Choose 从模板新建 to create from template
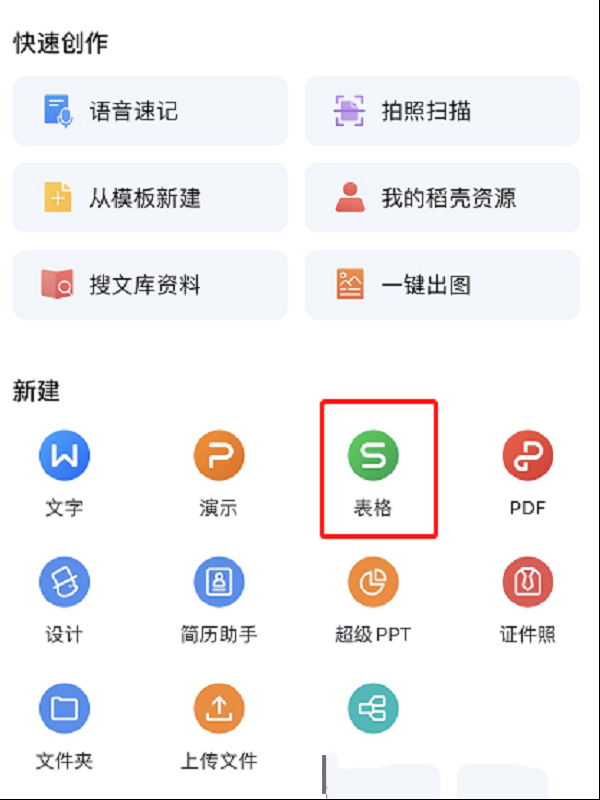The image size is (600, 800). 150,197
